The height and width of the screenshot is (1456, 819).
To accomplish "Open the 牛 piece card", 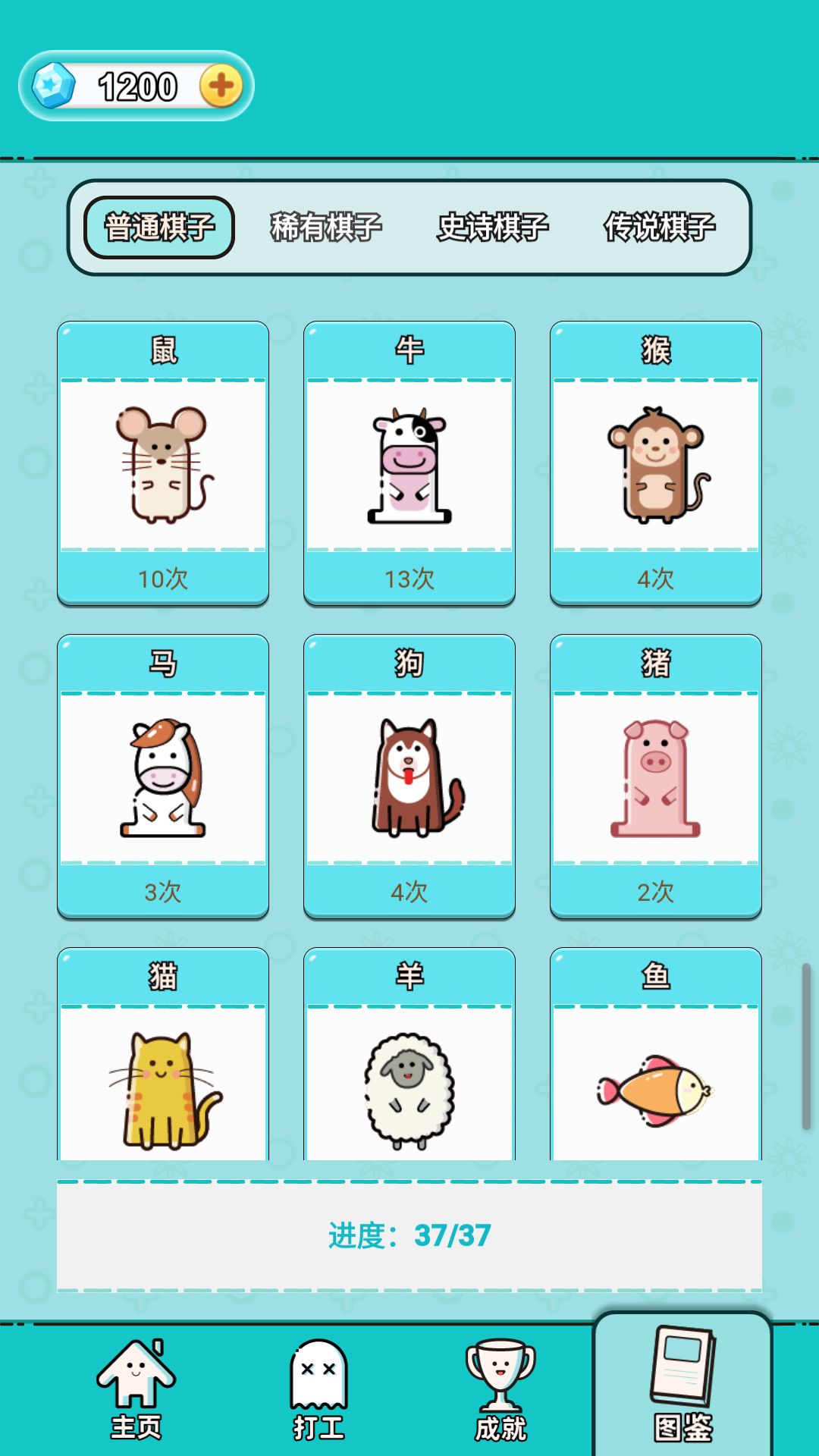I will coord(409,463).
